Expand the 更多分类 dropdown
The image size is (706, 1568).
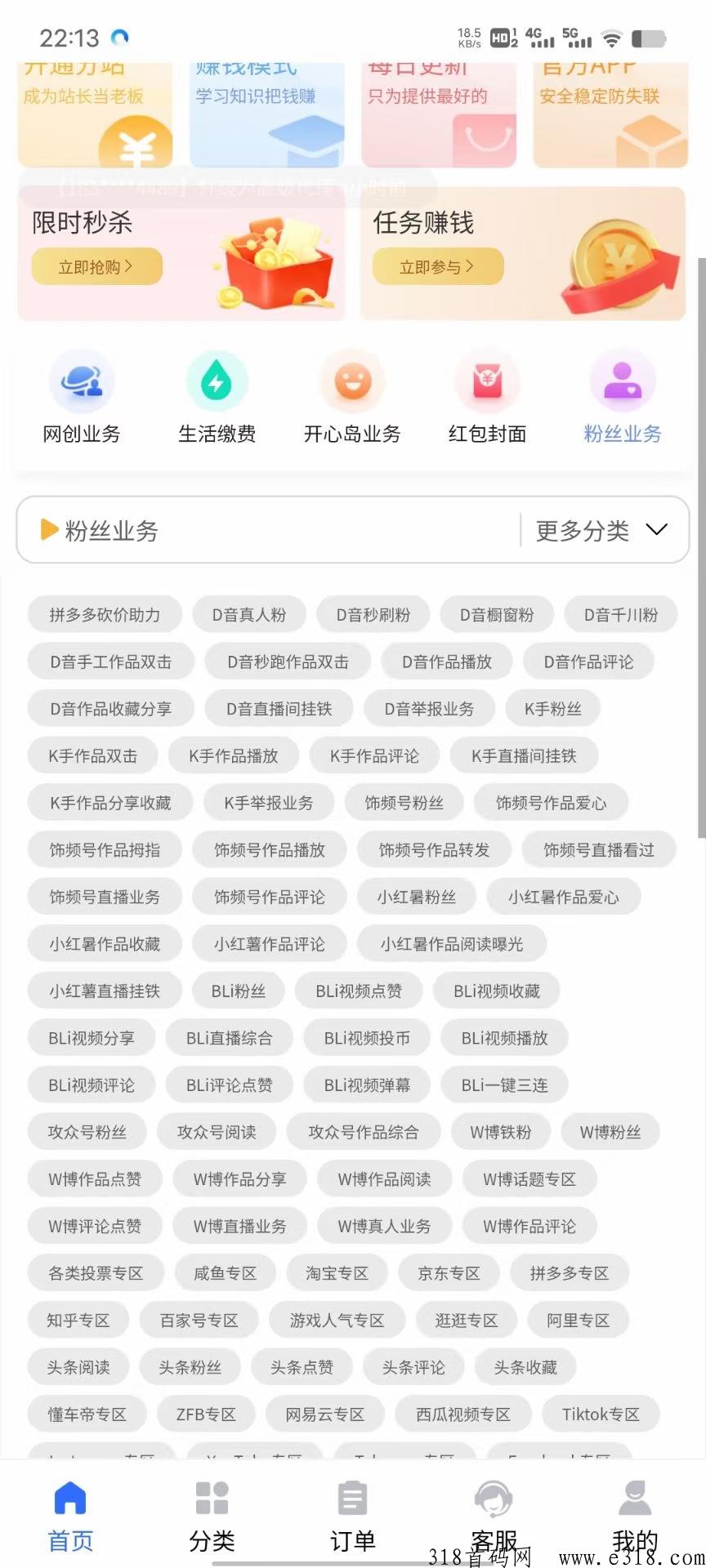[x=601, y=531]
